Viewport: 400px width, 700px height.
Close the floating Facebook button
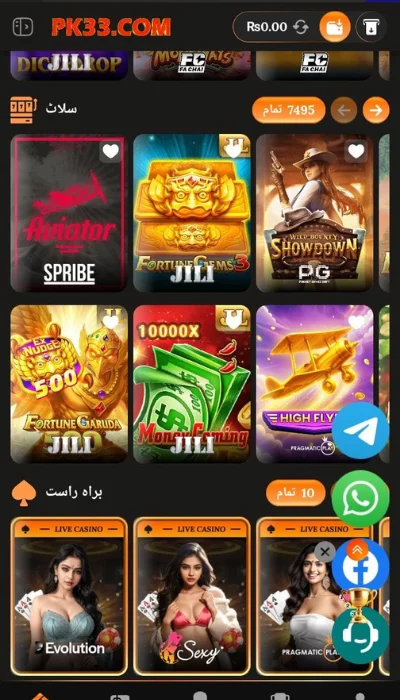tap(325, 552)
